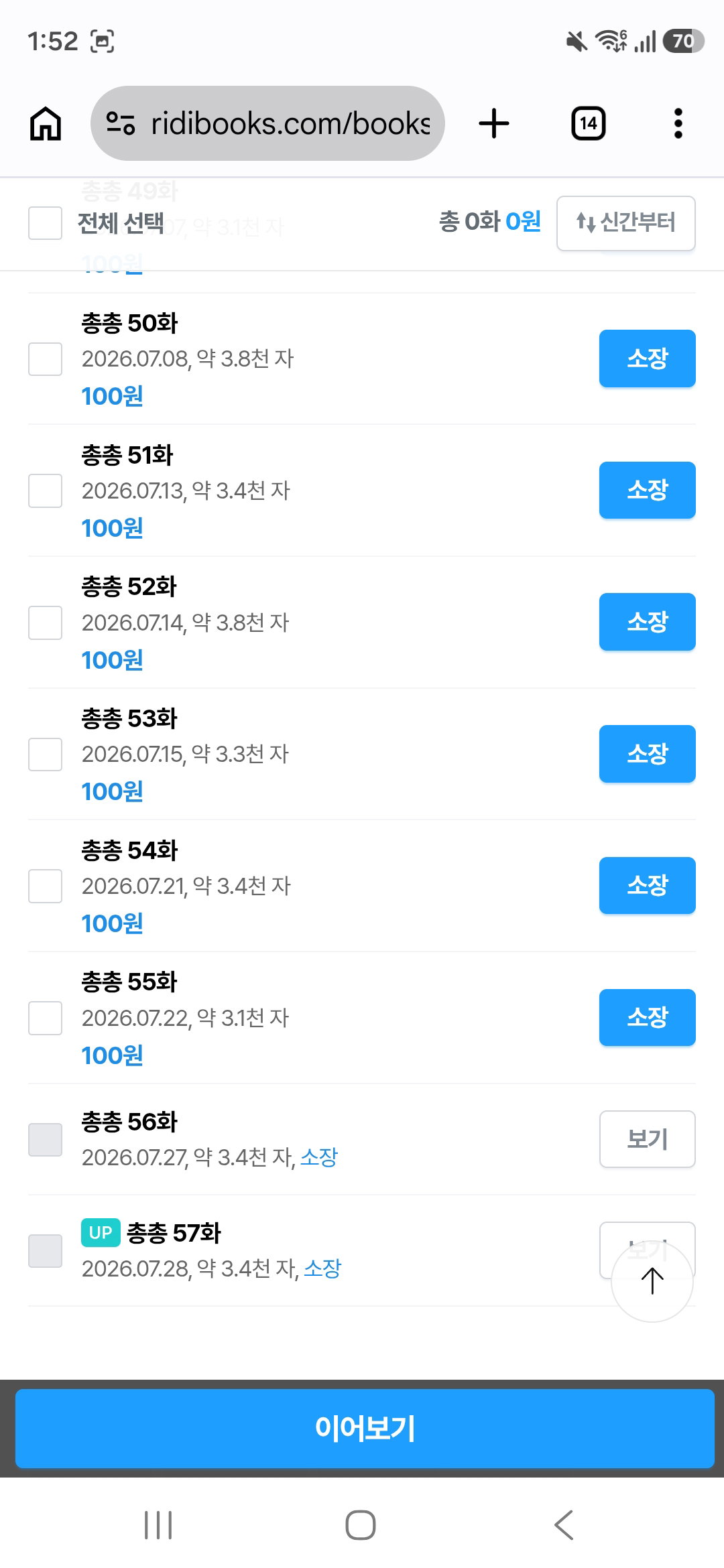Select the checkbox for 총총 50화
This screenshot has width=724, height=1568.
click(45, 359)
